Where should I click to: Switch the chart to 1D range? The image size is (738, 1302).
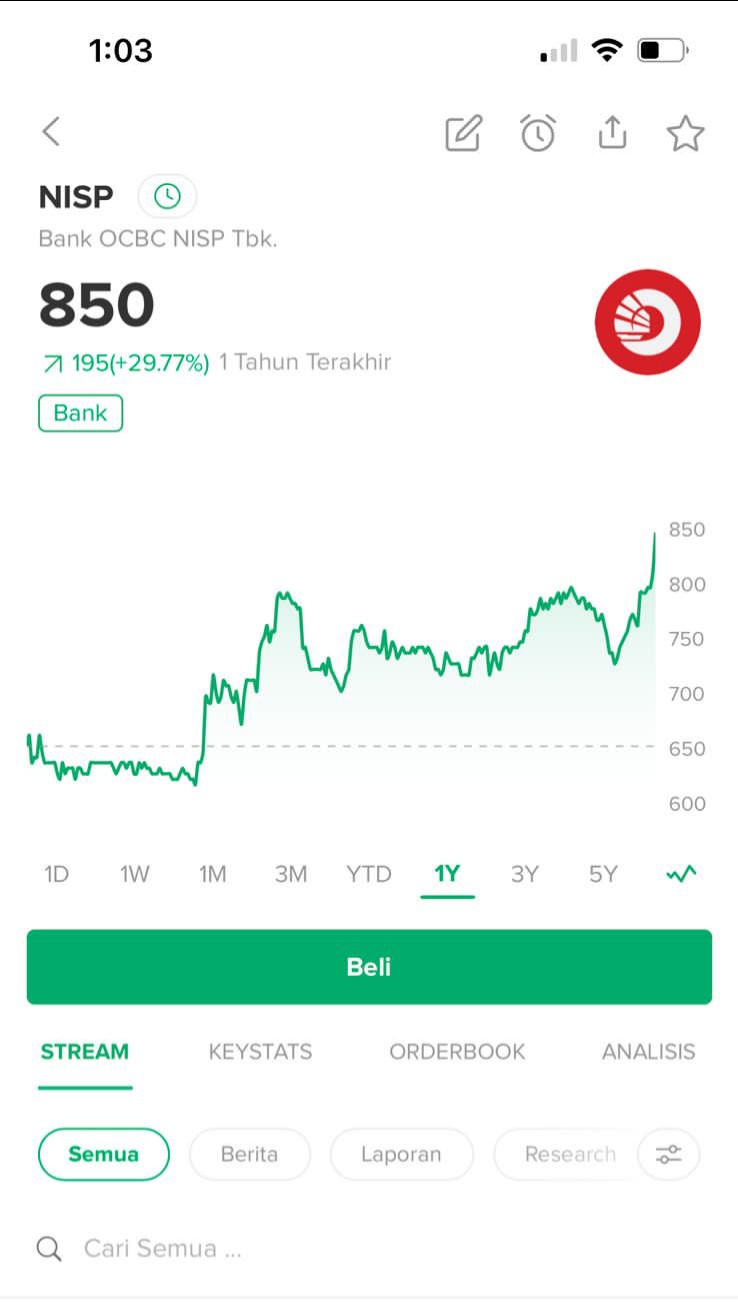coord(56,874)
